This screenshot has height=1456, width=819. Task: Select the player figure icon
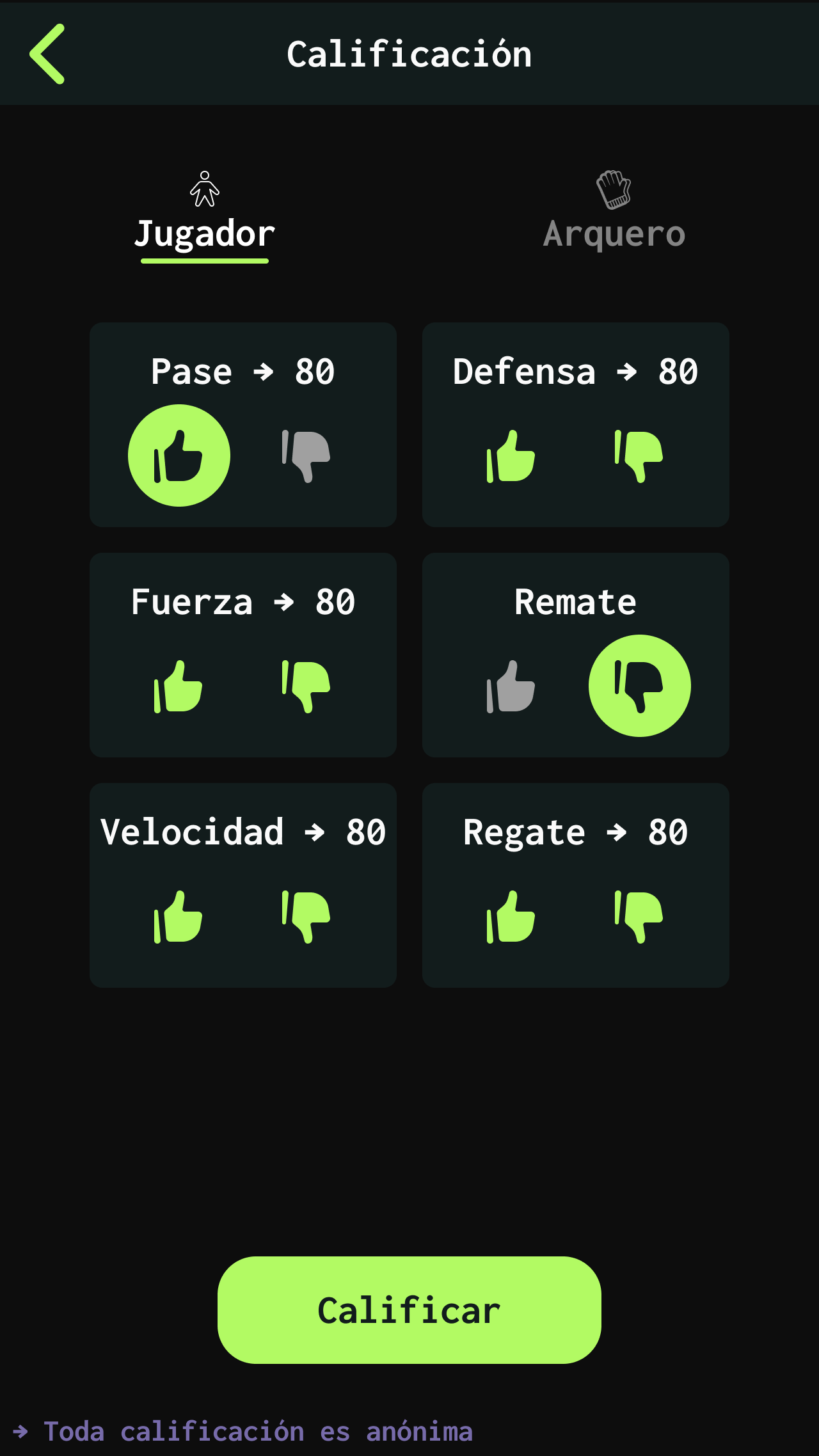pyautogui.click(x=204, y=189)
